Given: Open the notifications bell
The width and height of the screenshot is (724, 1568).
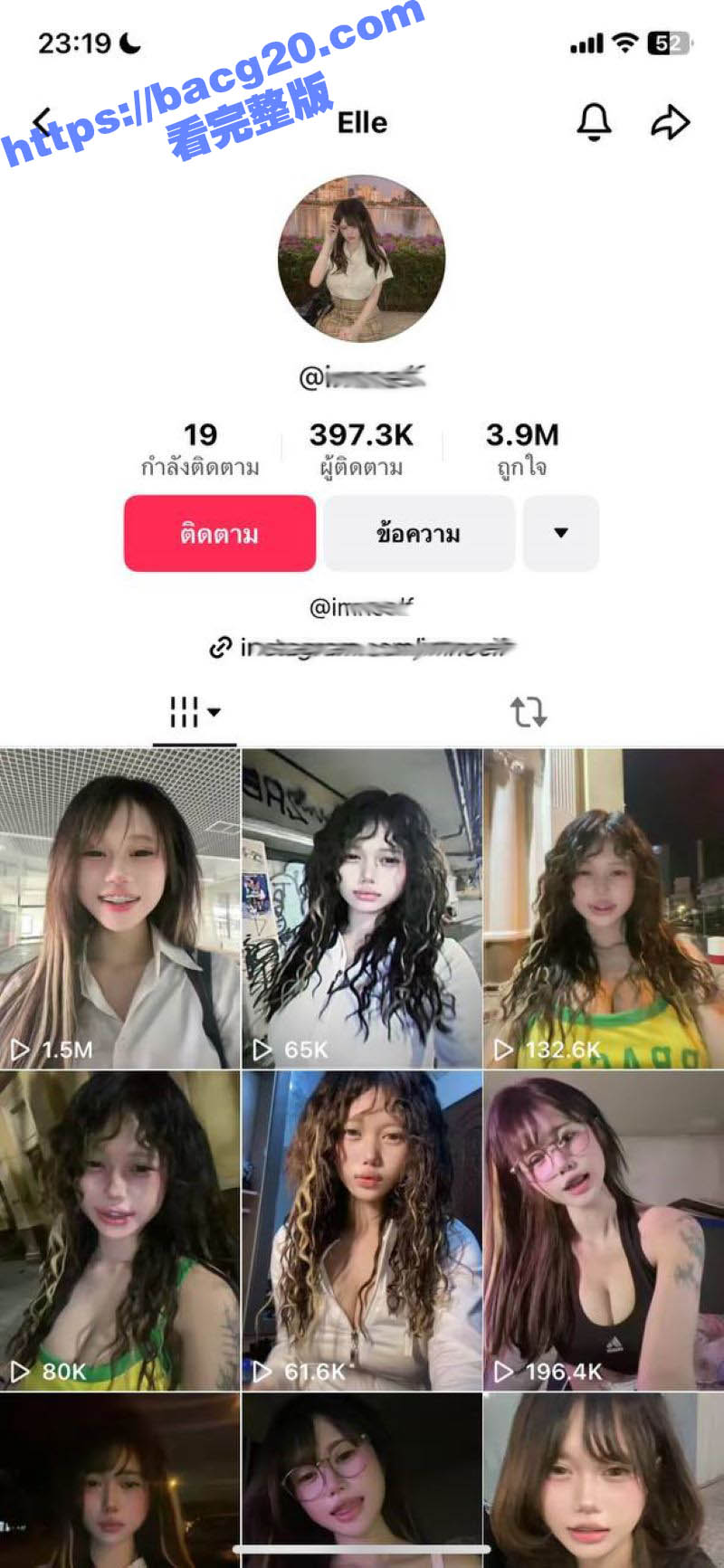Looking at the screenshot, I should (x=594, y=122).
